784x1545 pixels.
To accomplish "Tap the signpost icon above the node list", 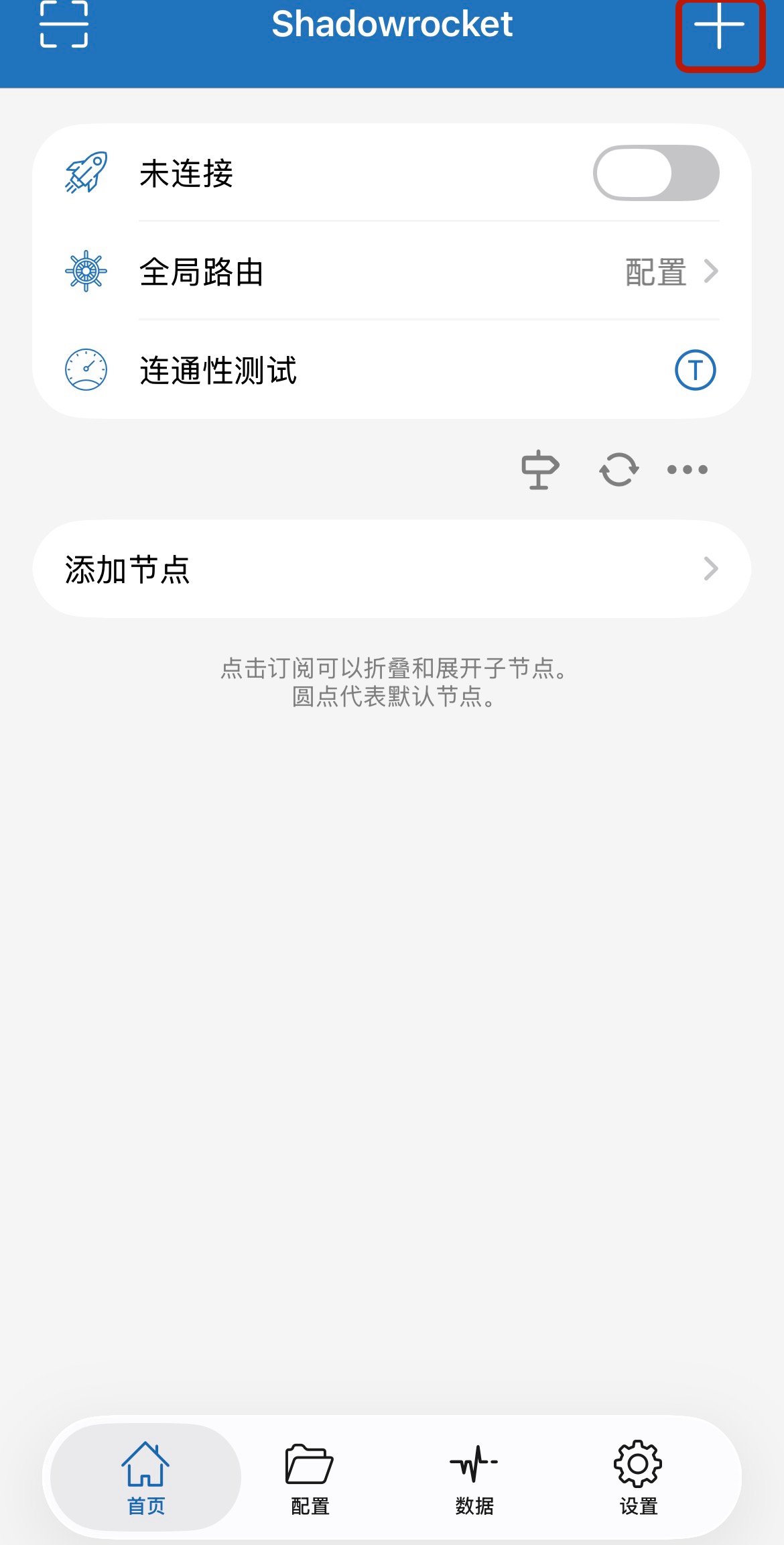I will pos(540,469).
